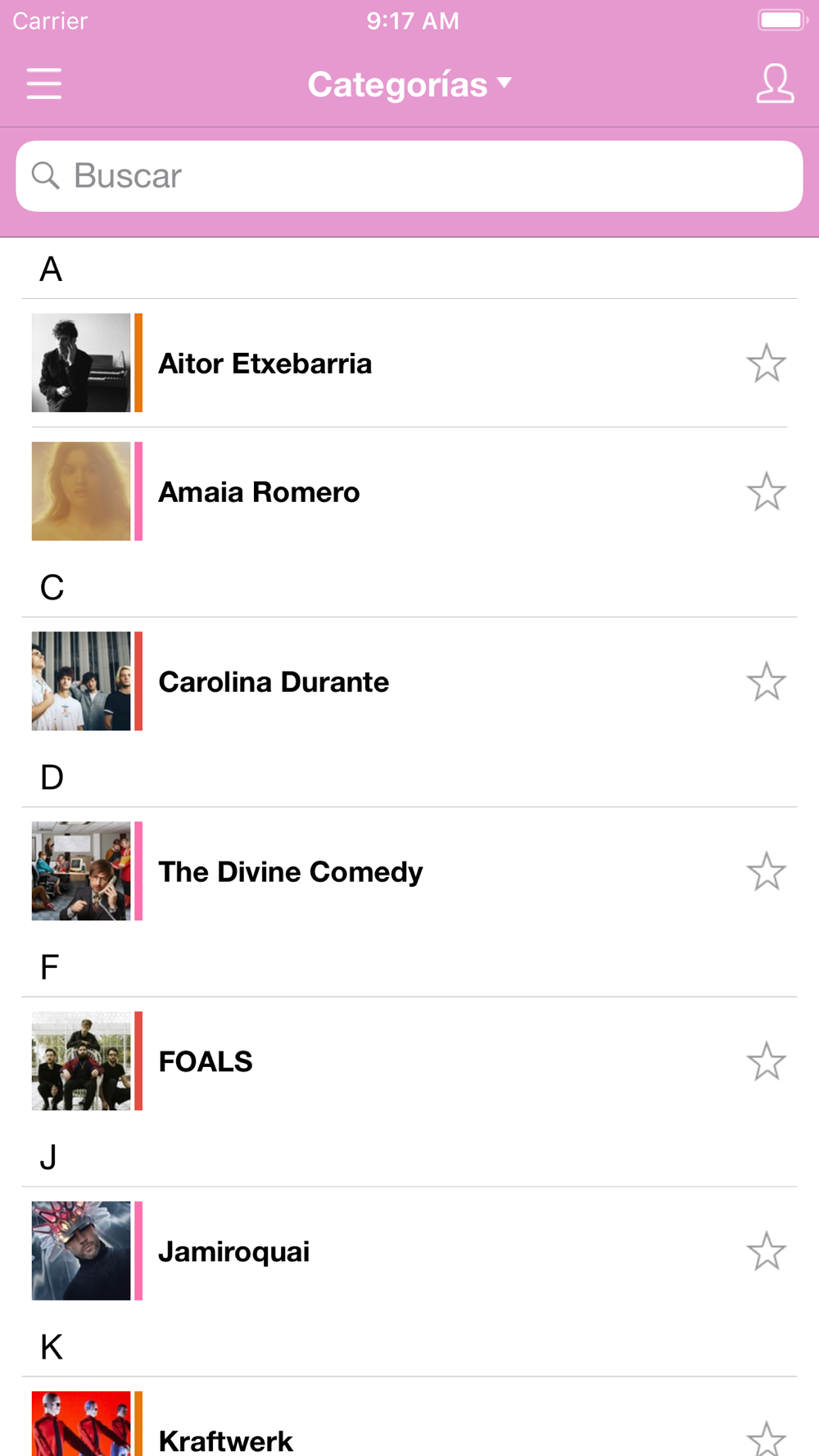Select The Divine Comedy row
This screenshot has height=1456, width=819.
pos(291,872)
